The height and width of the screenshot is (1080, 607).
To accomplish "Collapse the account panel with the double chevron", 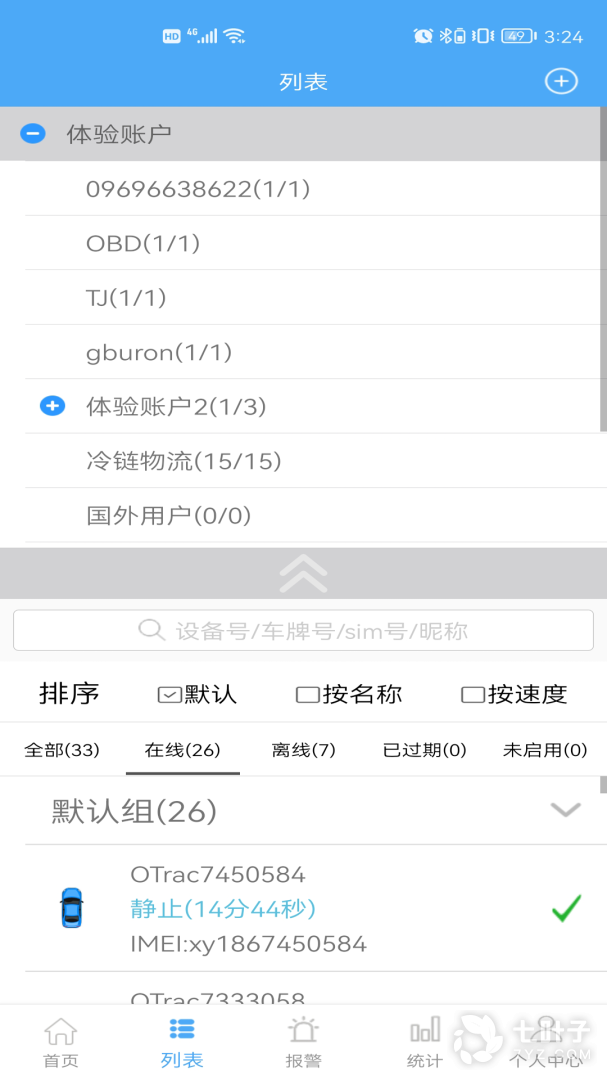I will pyautogui.click(x=303, y=573).
